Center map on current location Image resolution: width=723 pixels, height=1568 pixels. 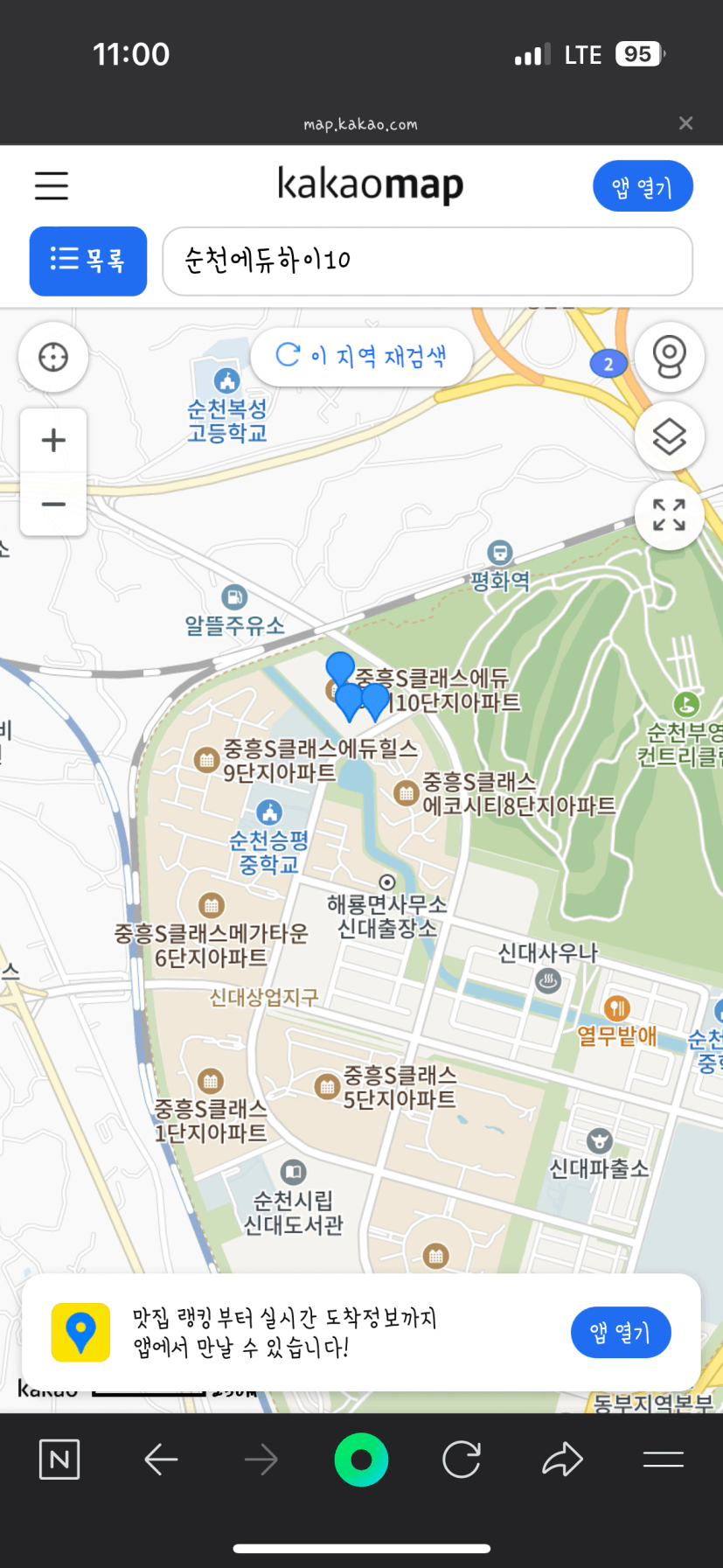click(53, 357)
